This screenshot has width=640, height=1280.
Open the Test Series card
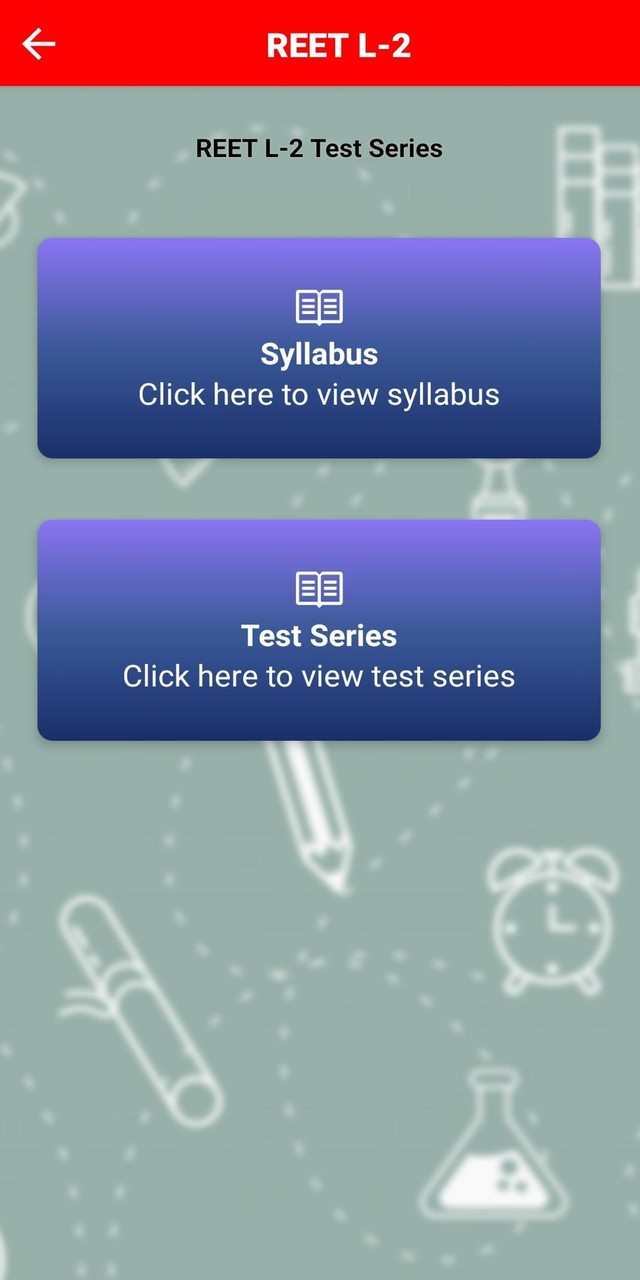(x=319, y=630)
